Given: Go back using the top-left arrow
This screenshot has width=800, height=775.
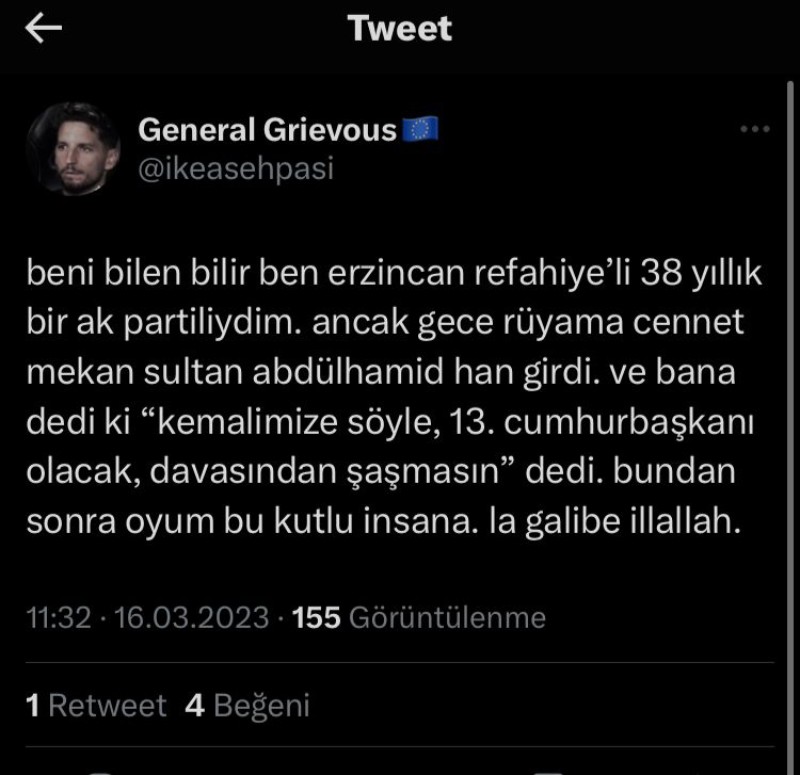Looking at the screenshot, I should [42, 30].
